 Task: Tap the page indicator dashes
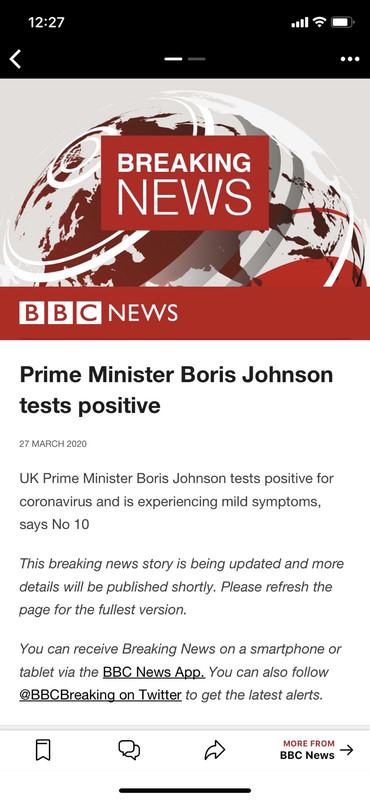pos(185,59)
